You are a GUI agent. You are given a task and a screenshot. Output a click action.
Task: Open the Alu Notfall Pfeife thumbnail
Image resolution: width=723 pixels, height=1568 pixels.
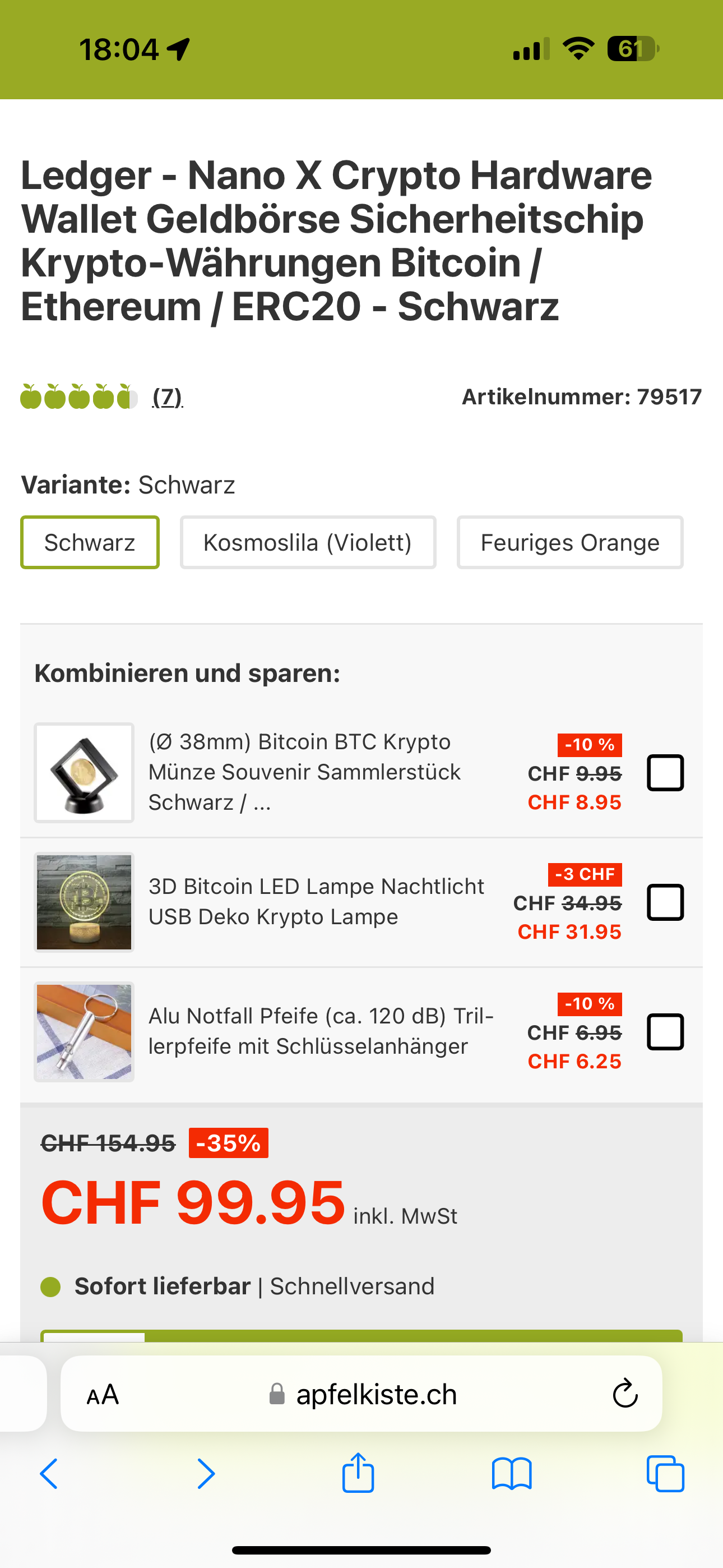coord(84,1032)
